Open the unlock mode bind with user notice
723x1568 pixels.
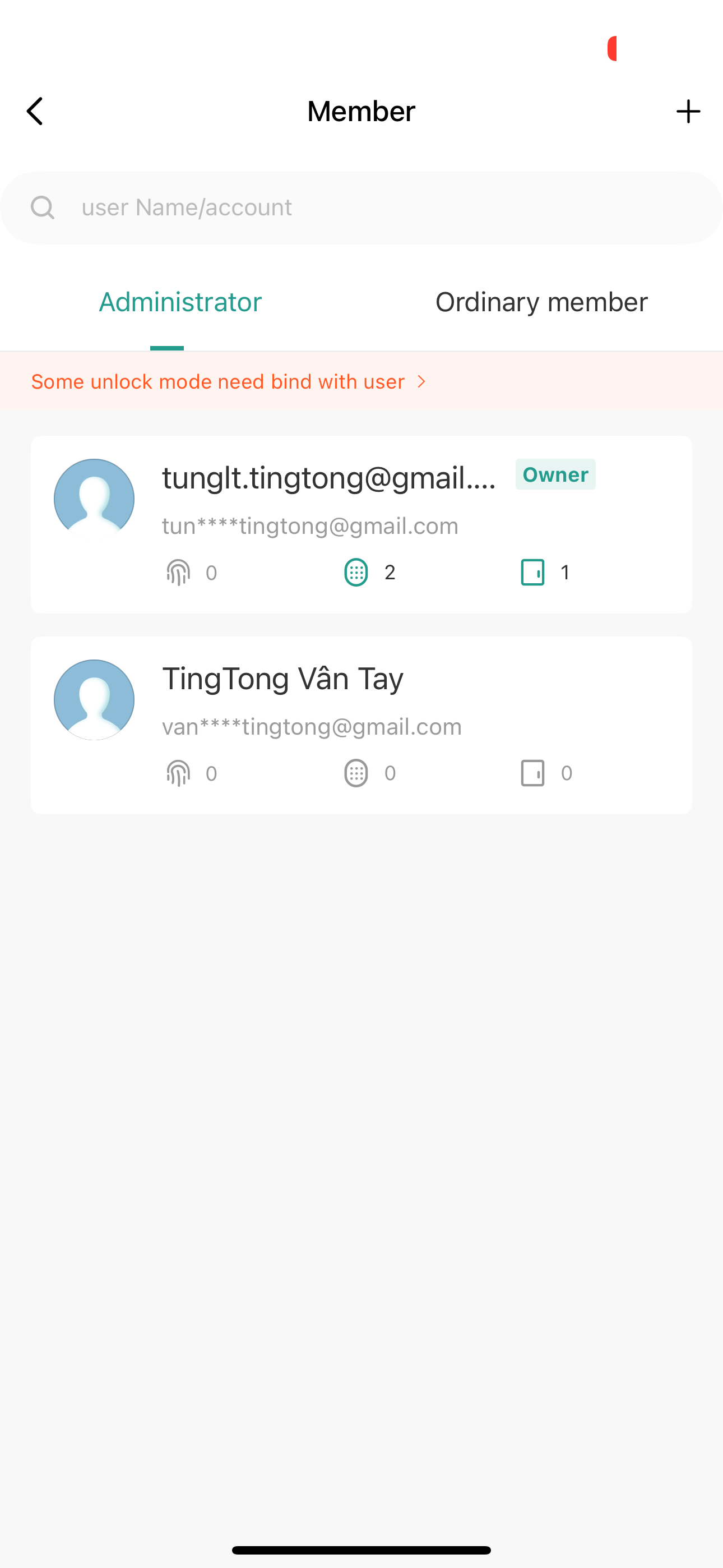coord(229,382)
